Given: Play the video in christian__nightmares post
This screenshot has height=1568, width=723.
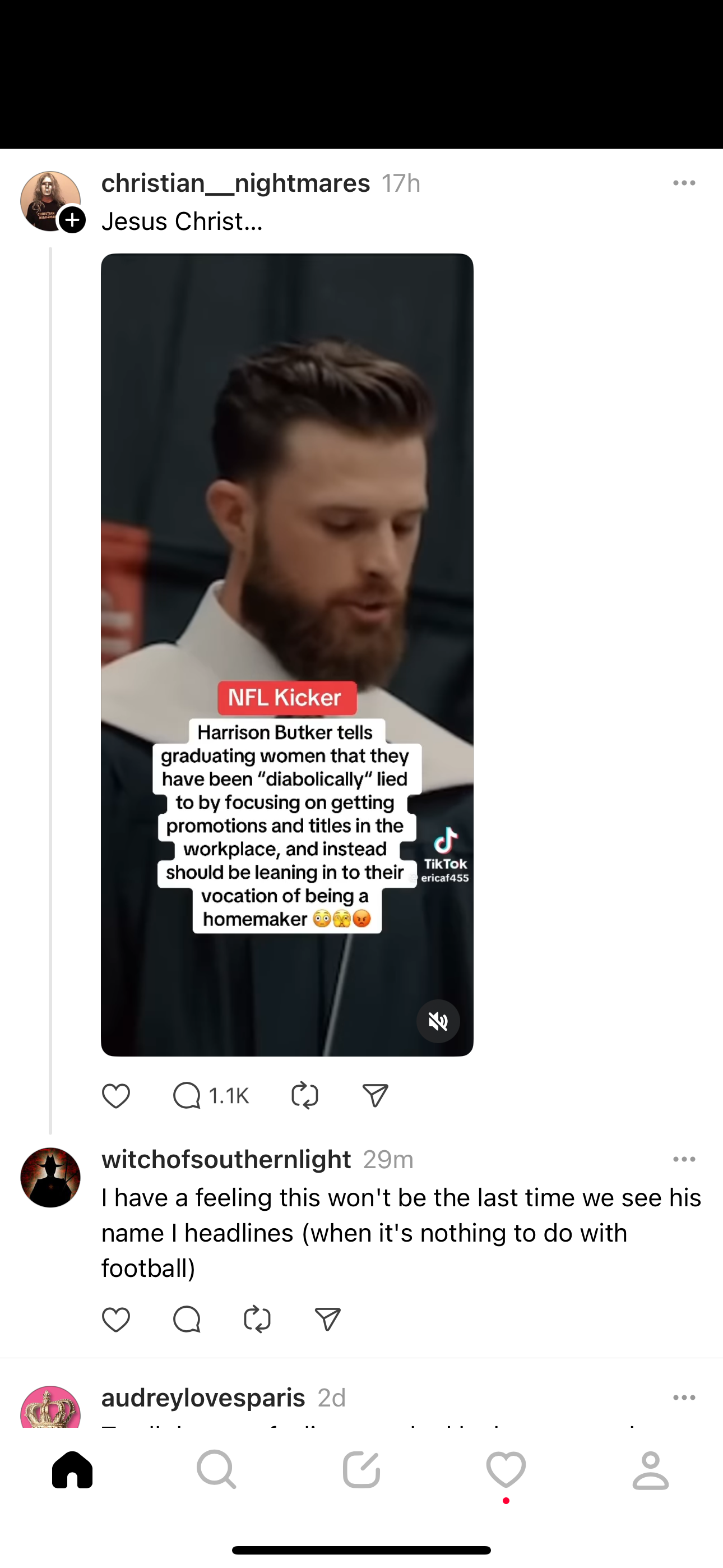Looking at the screenshot, I should click(286, 548).
